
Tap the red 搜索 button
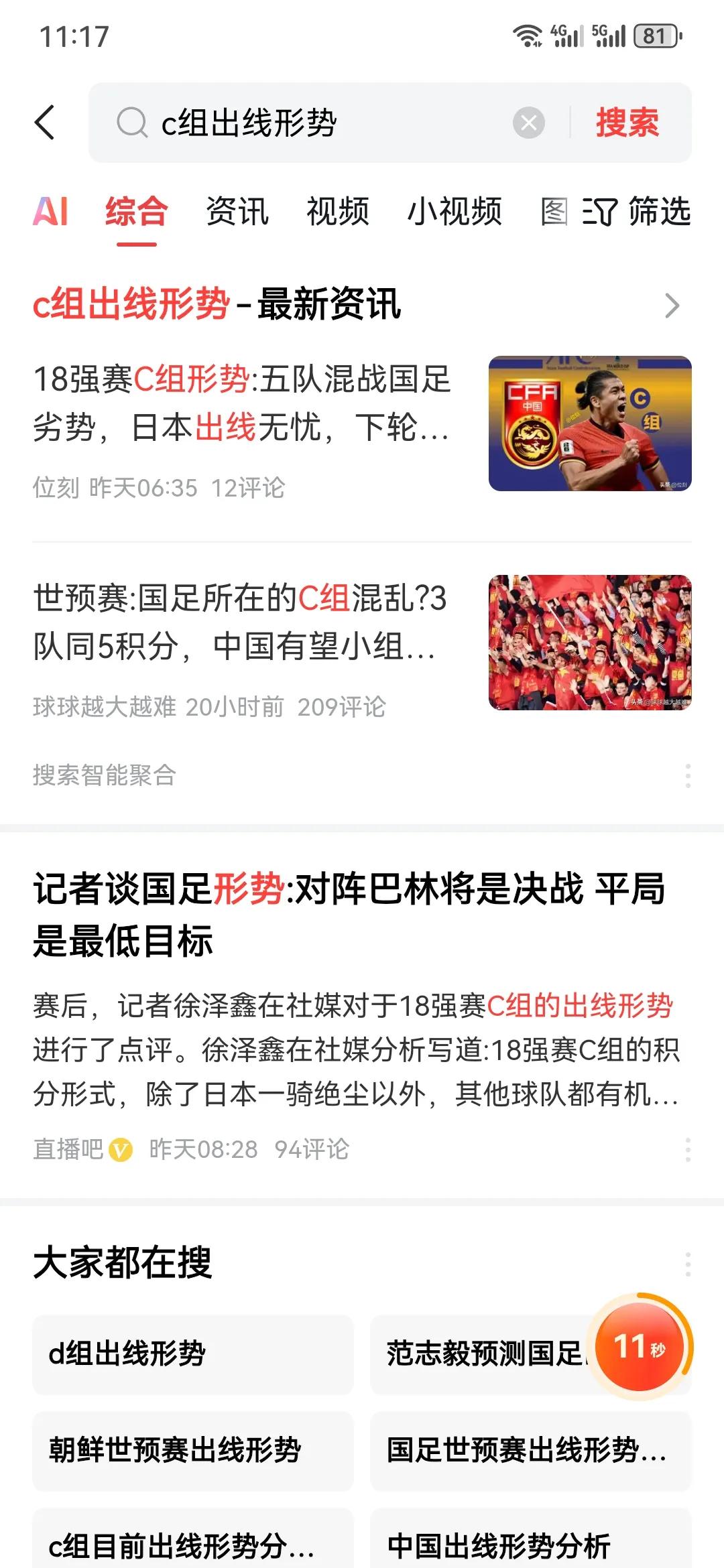pyautogui.click(x=627, y=123)
